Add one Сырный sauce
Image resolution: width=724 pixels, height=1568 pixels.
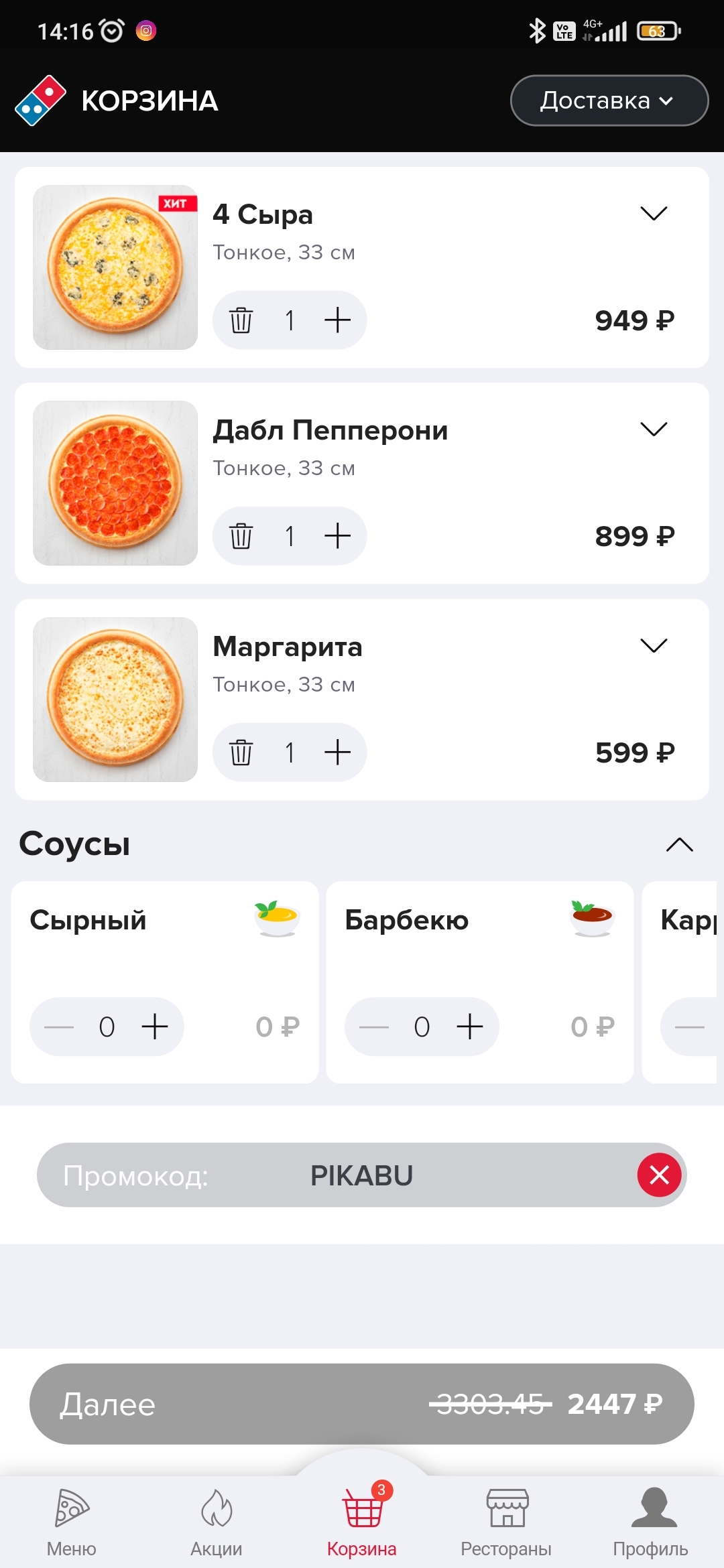(x=155, y=1027)
